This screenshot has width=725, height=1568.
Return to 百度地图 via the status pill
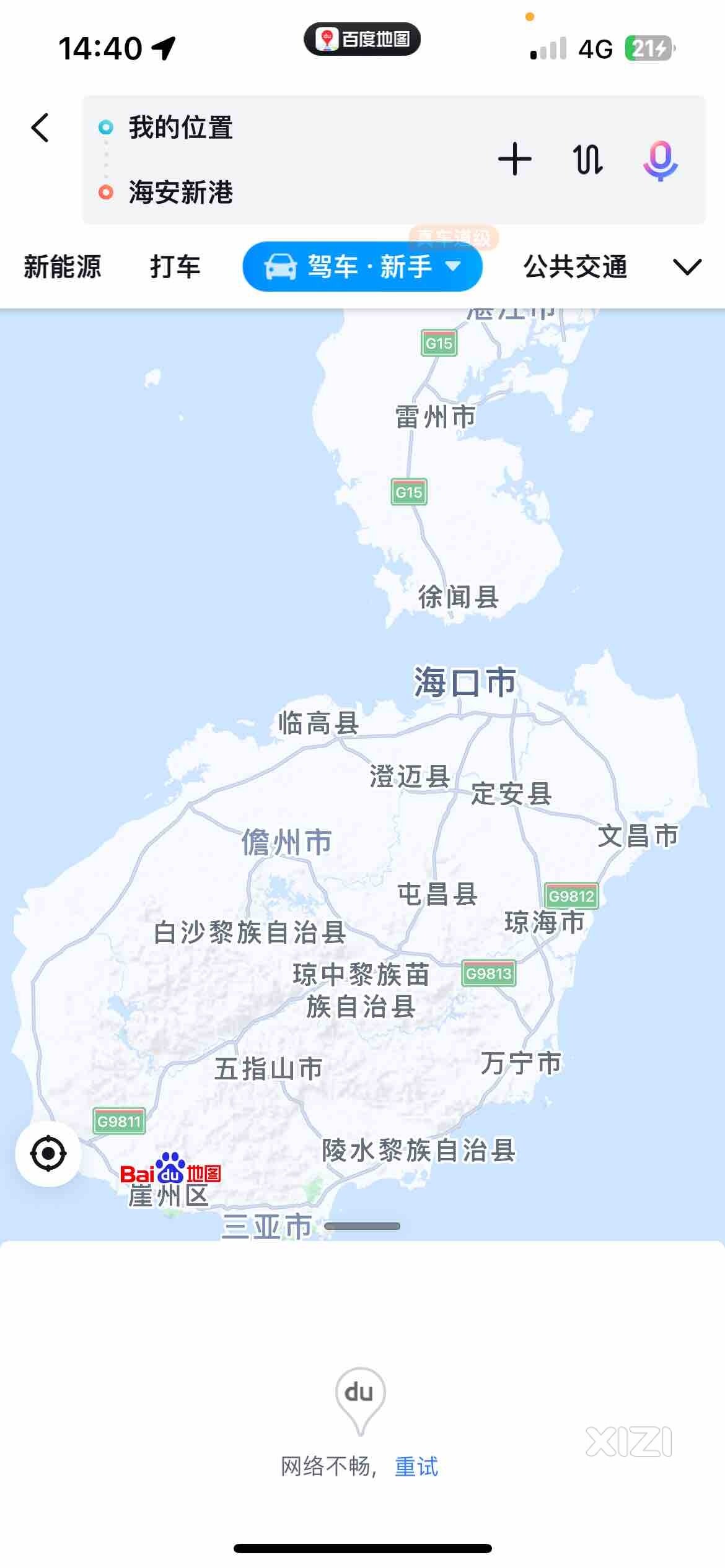[362, 39]
